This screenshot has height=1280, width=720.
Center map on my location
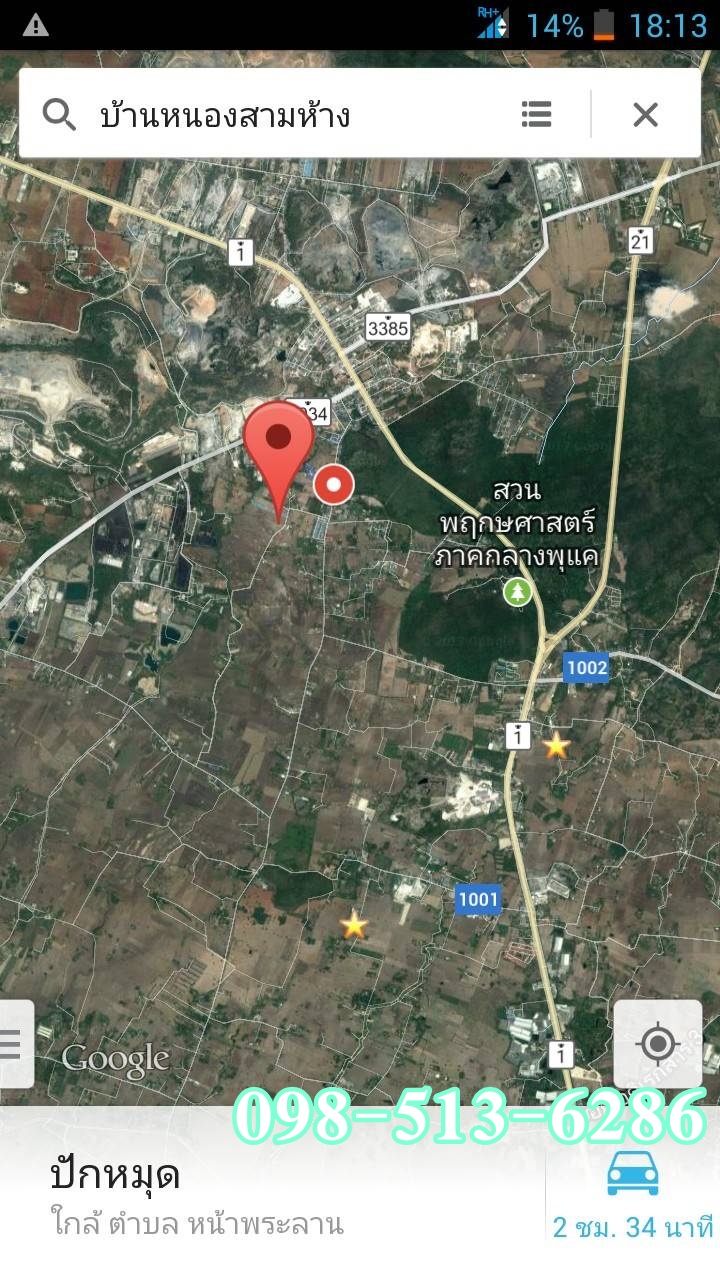pos(657,1044)
